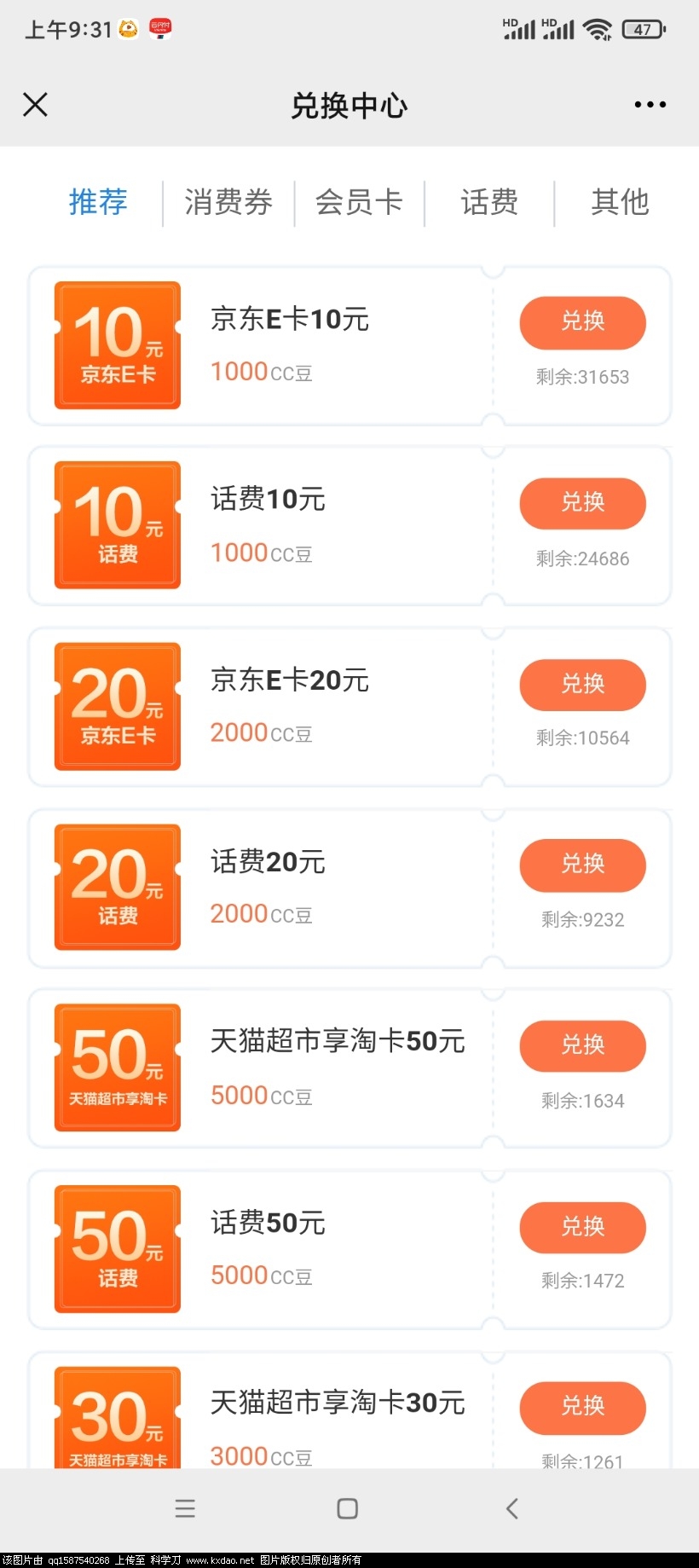Select the 20元京东E卡 product icon
The width and height of the screenshot is (699, 1568).
point(117,706)
